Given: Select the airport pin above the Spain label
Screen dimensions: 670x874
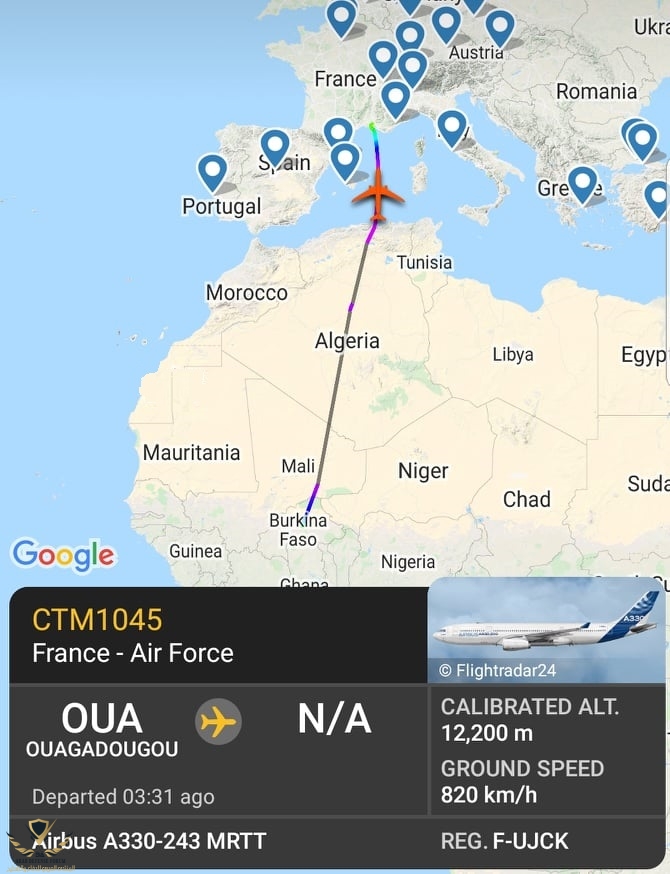Looking at the screenshot, I should tap(275, 146).
